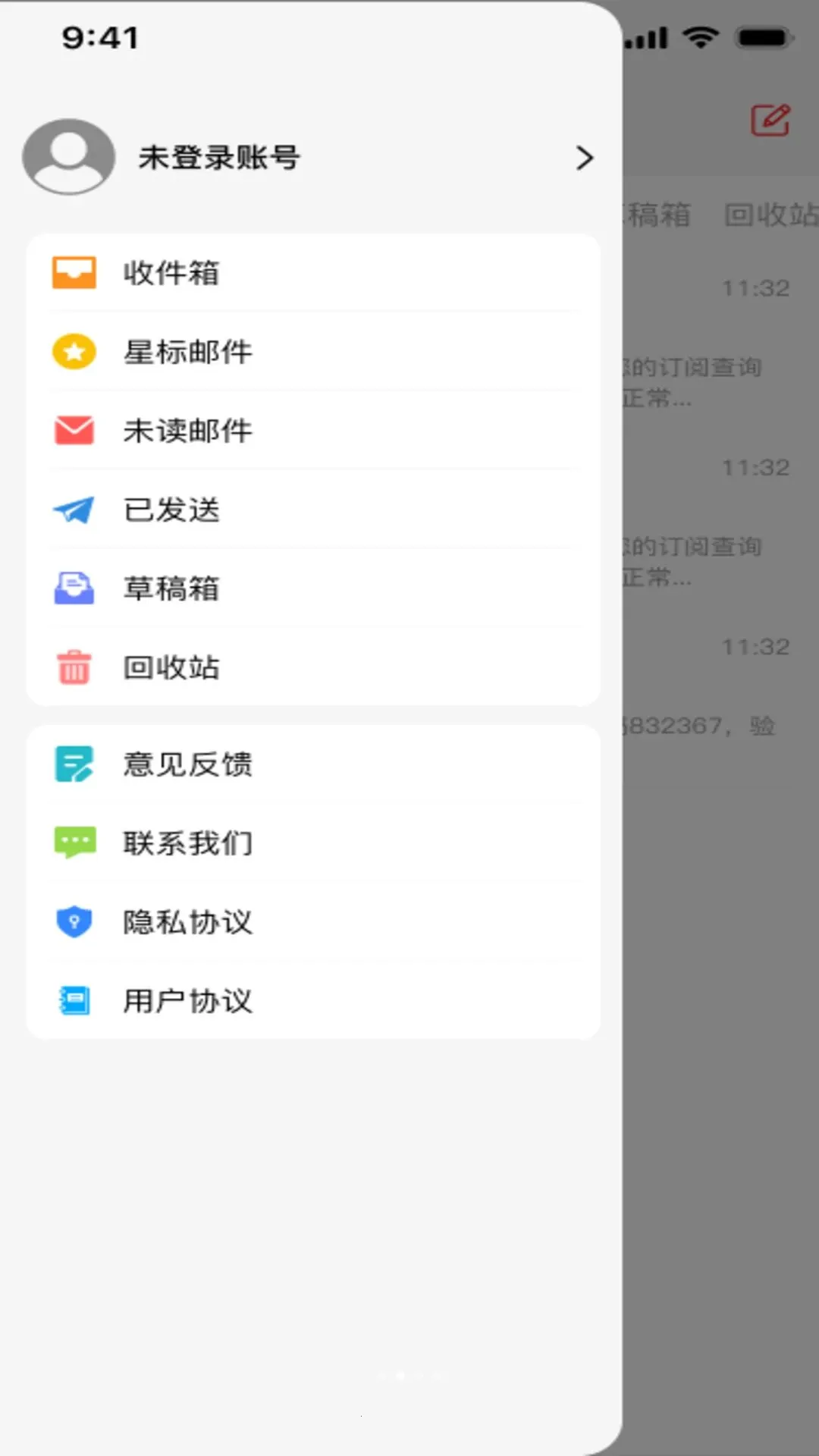
Task: Open 收件箱 inbox folder
Action: point(313,273)
